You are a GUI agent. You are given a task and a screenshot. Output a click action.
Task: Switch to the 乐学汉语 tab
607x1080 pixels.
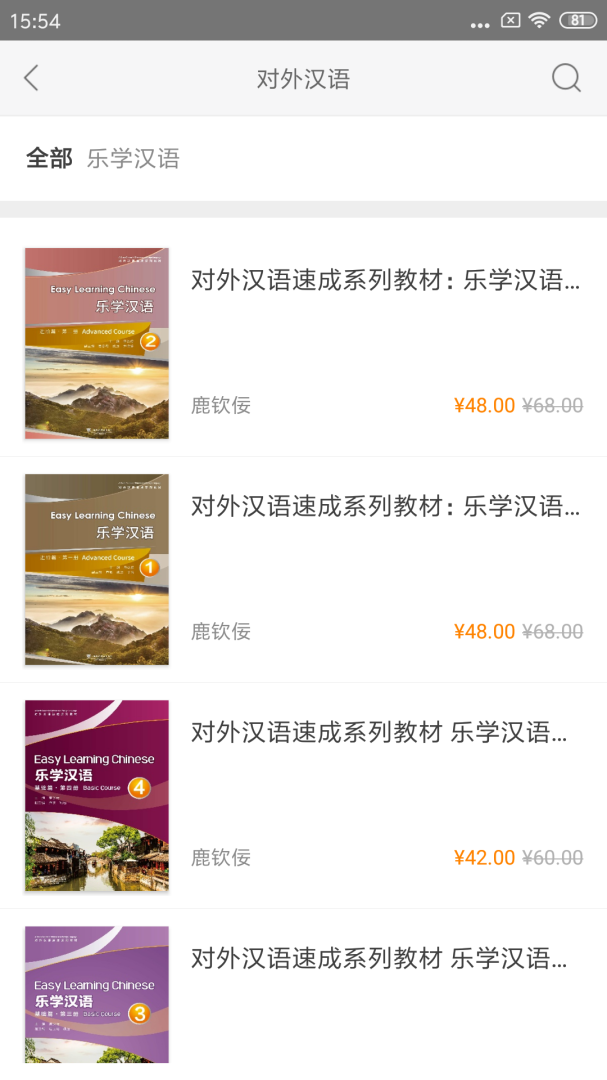(133, 158)
